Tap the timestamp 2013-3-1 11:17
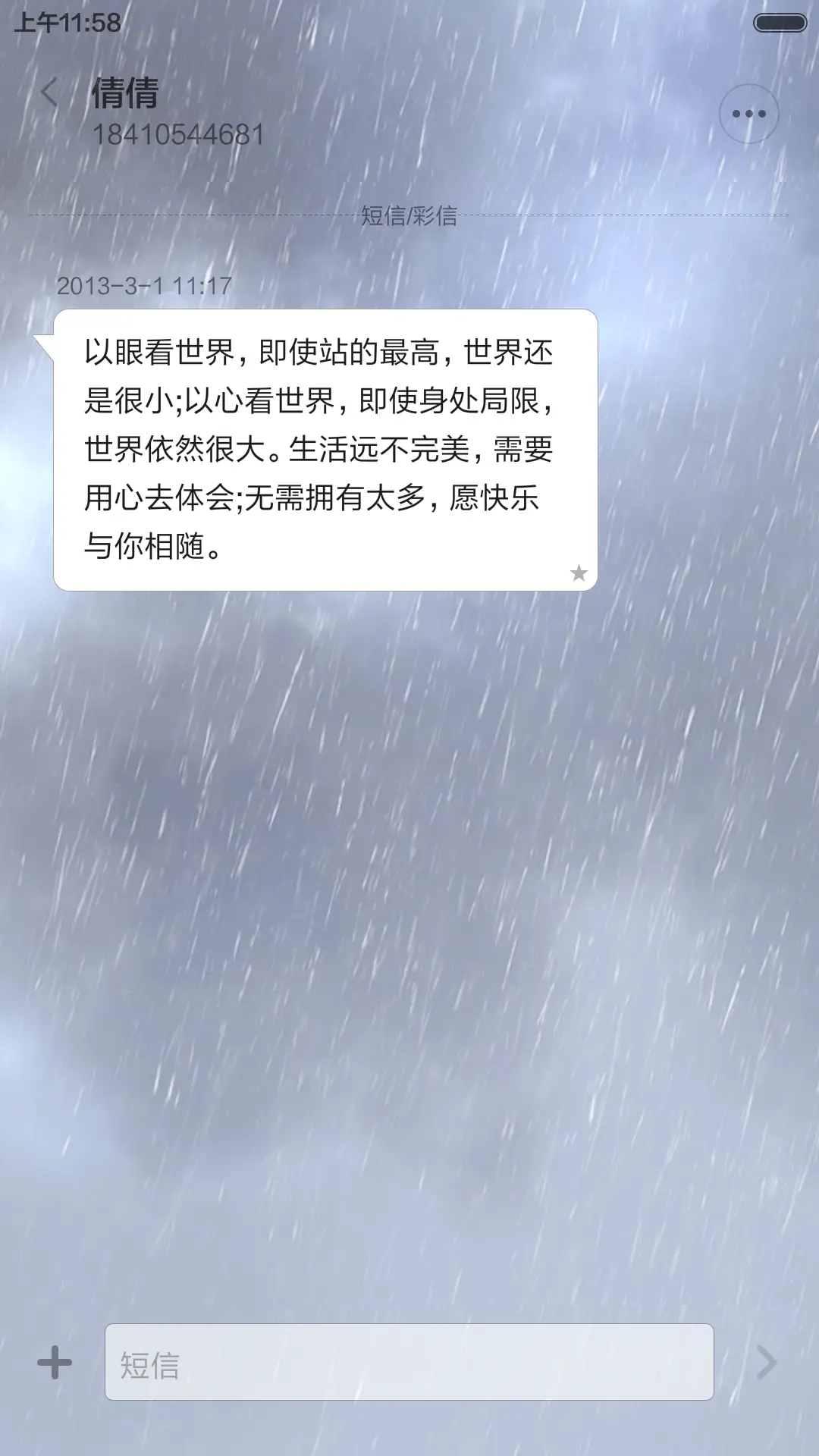Screen dimensions: 819x1456 click(x=144, y=286)
